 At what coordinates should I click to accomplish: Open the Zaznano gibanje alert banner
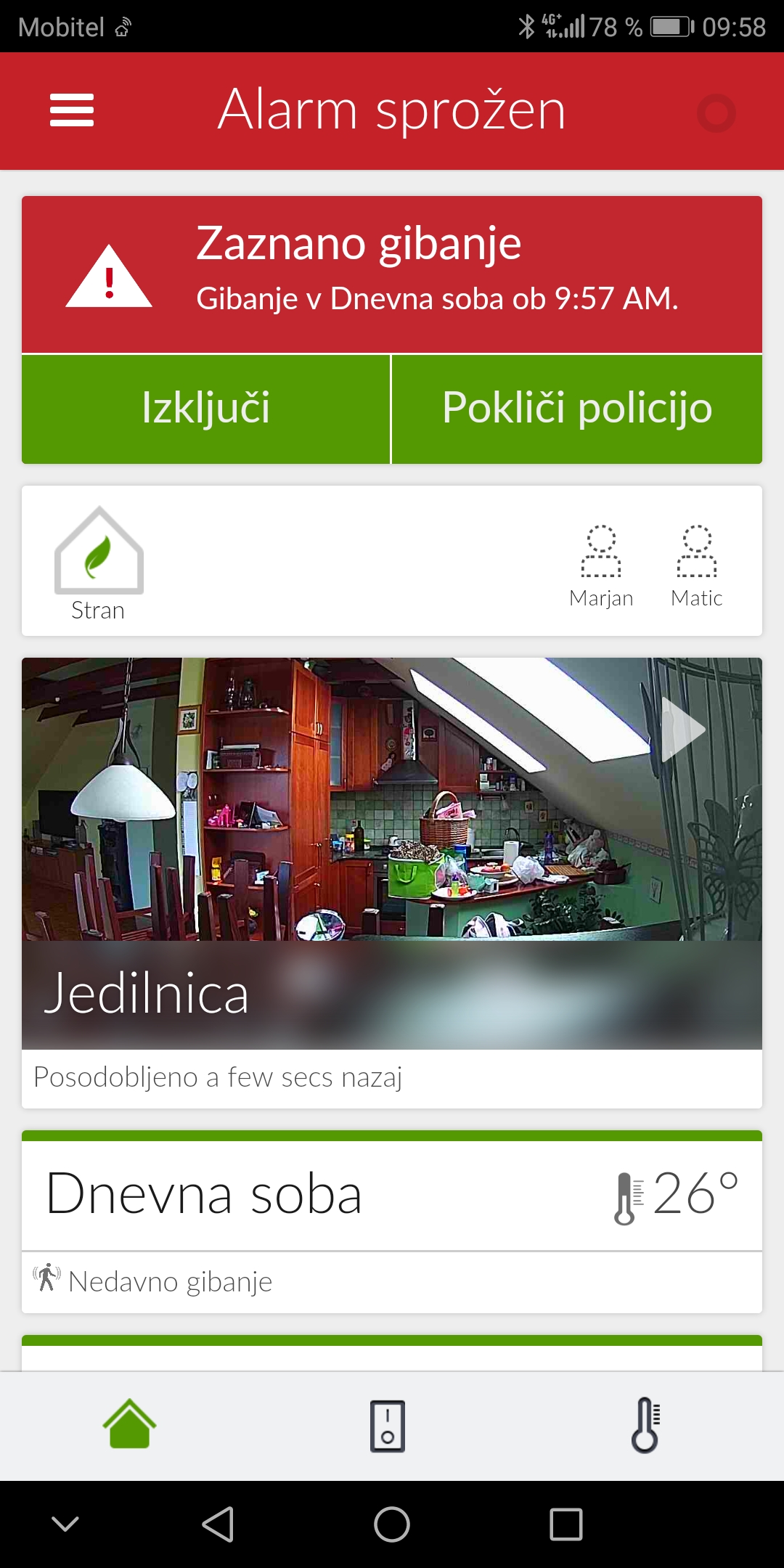pyautogui.click(x=392, y=274)
